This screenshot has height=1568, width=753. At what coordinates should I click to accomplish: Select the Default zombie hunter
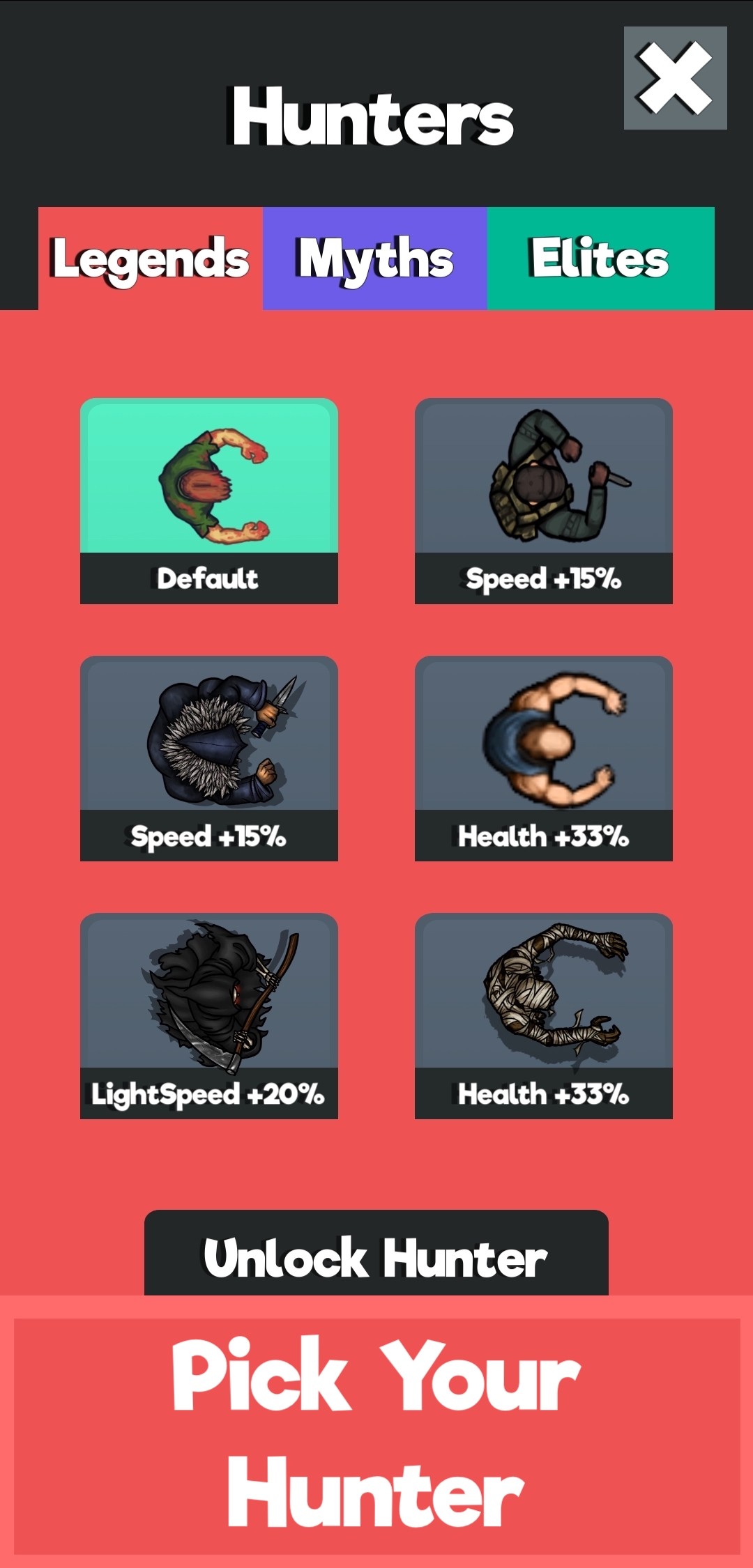(209, 499)
